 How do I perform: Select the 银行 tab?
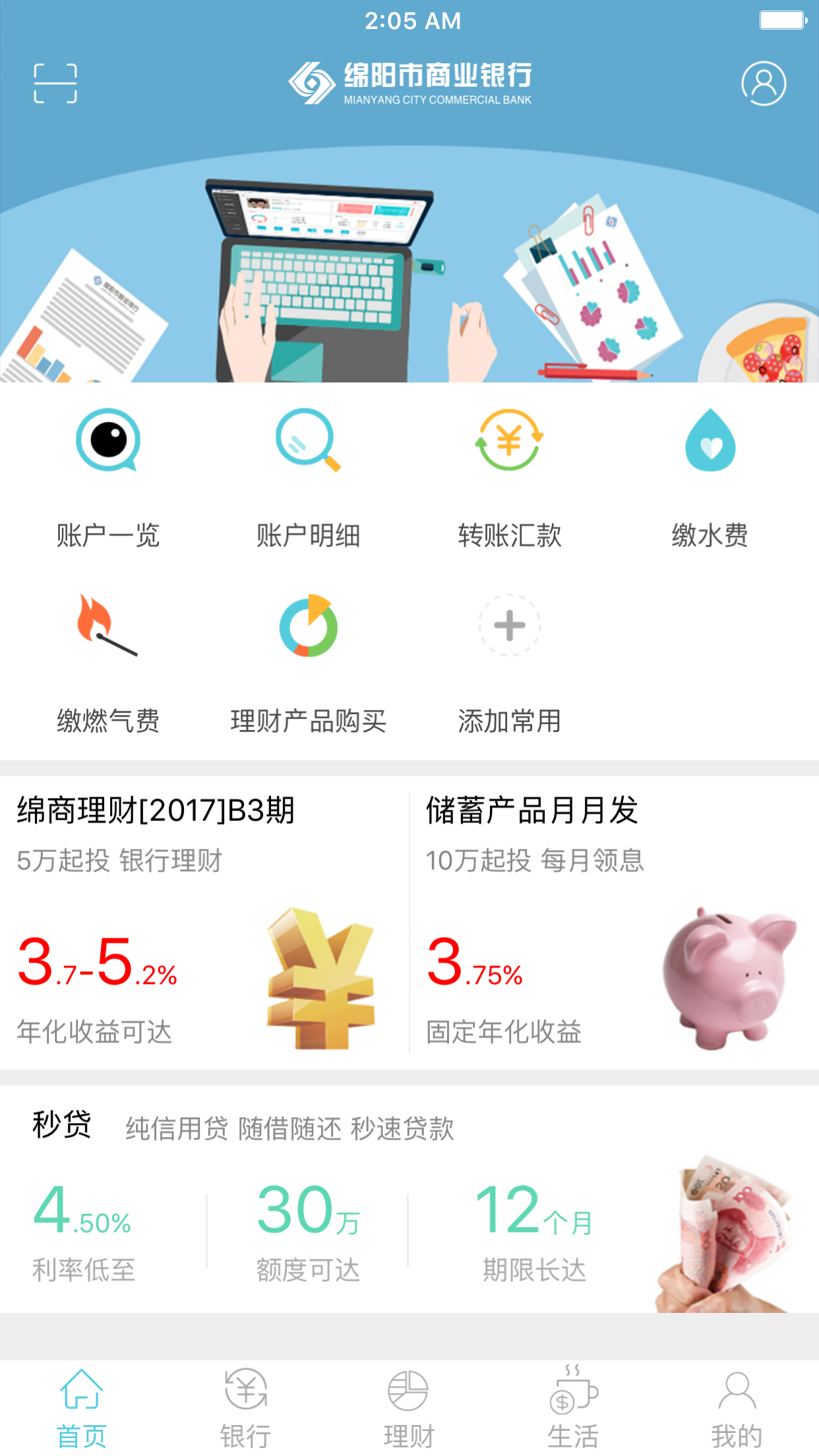(245, 1405)
